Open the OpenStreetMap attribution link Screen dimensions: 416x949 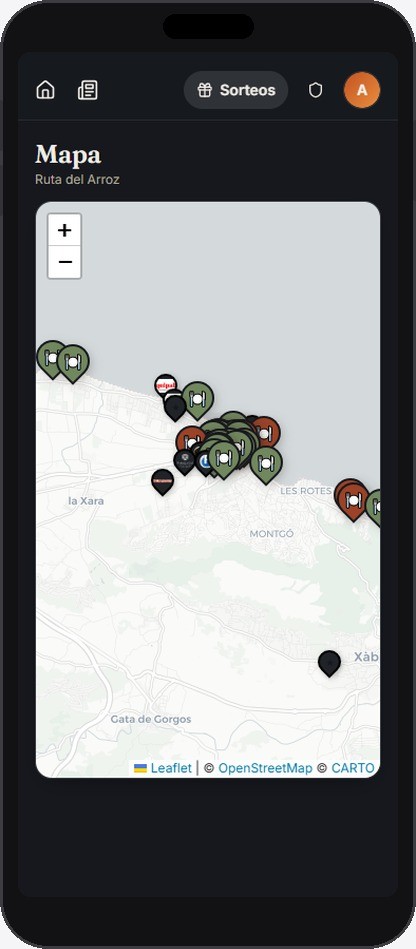(x=265, y=768)
